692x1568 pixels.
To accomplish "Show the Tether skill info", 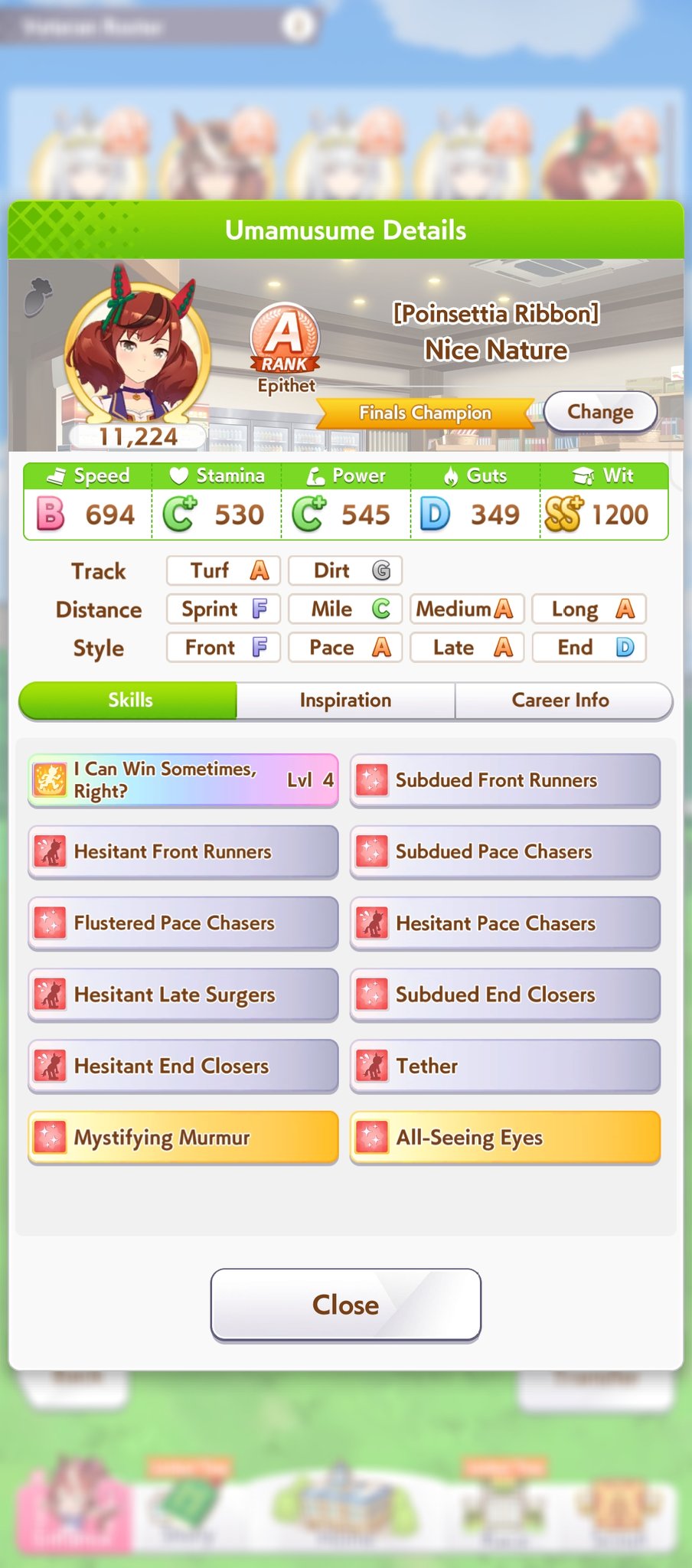I will coord(504,1066).
